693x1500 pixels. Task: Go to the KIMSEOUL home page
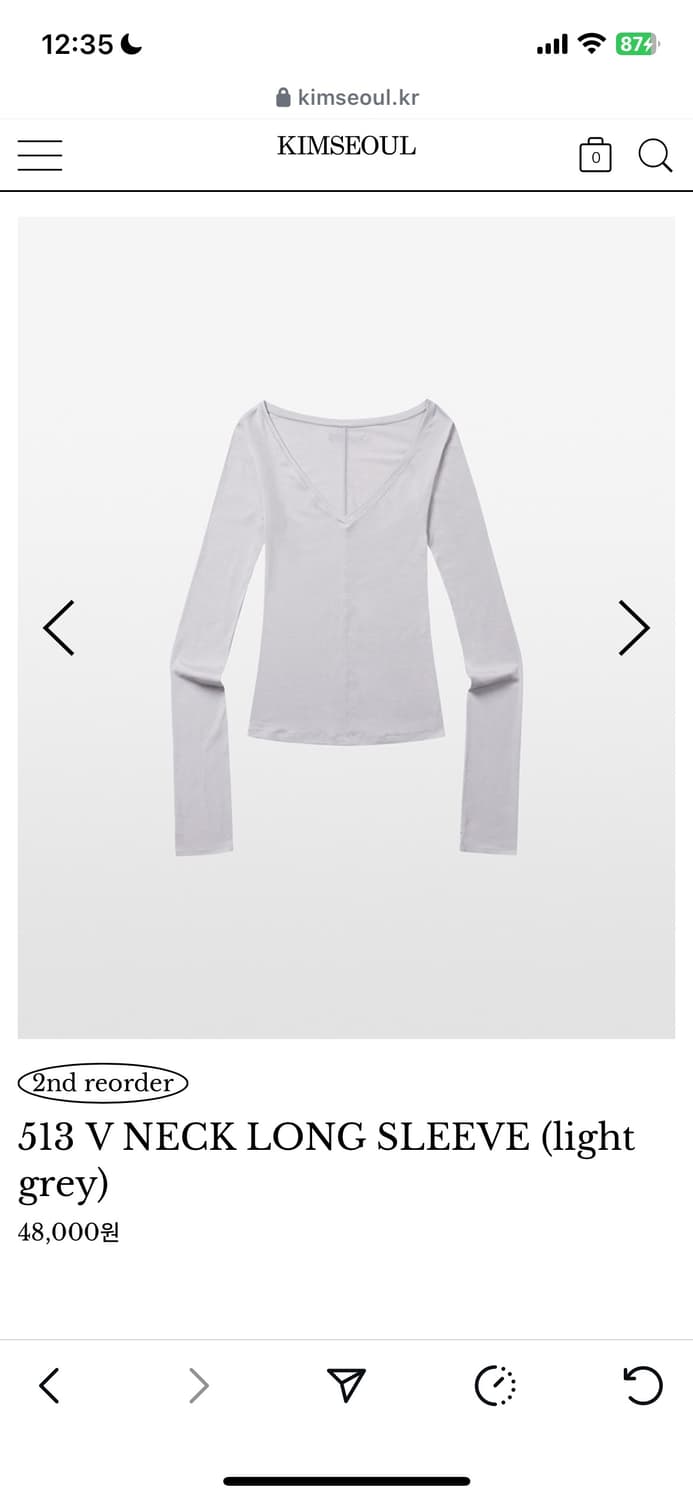coord(346,146)
